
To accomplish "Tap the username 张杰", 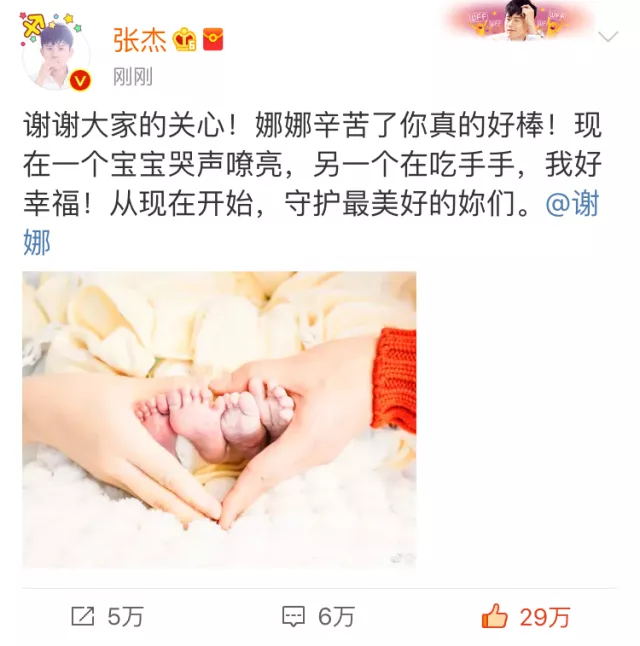I will tap(138, 38).
